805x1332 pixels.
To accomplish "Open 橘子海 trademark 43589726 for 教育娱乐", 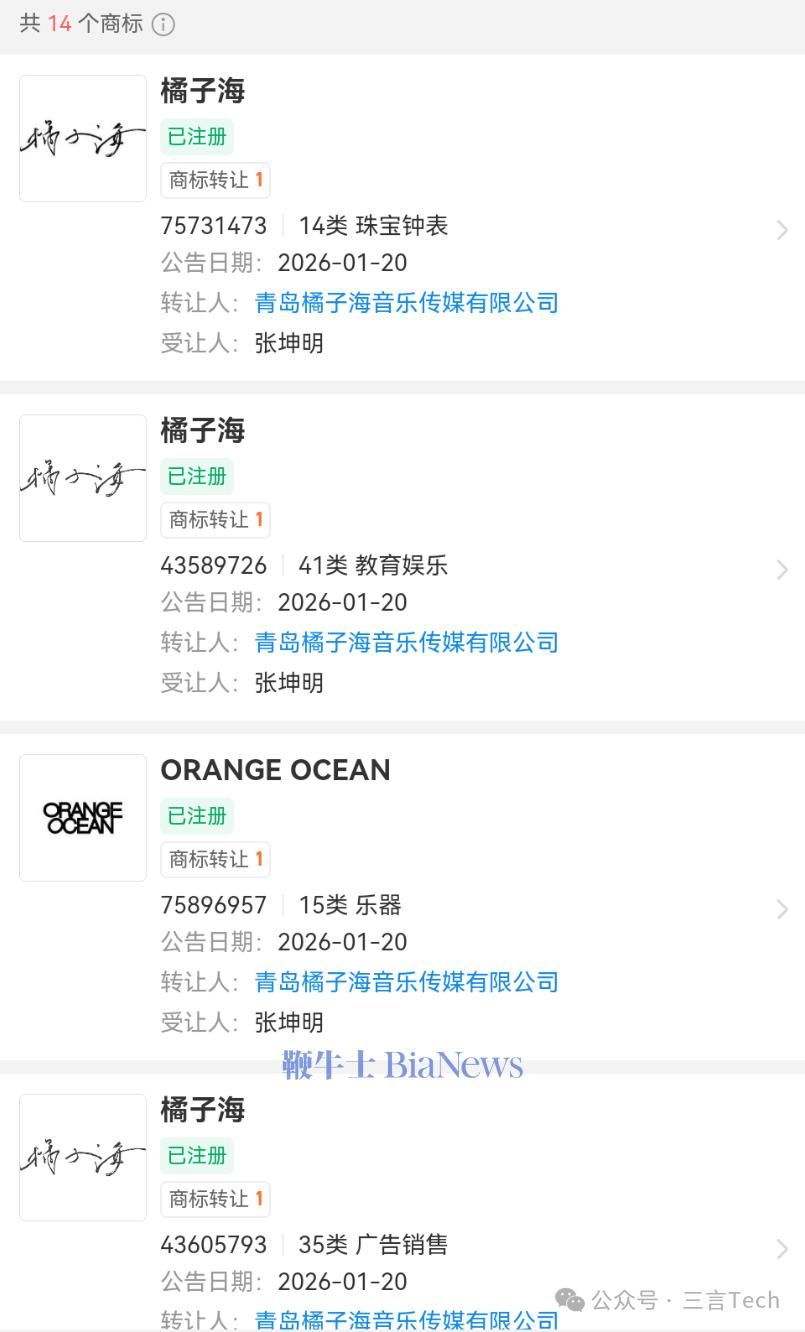I will (782, 570).
